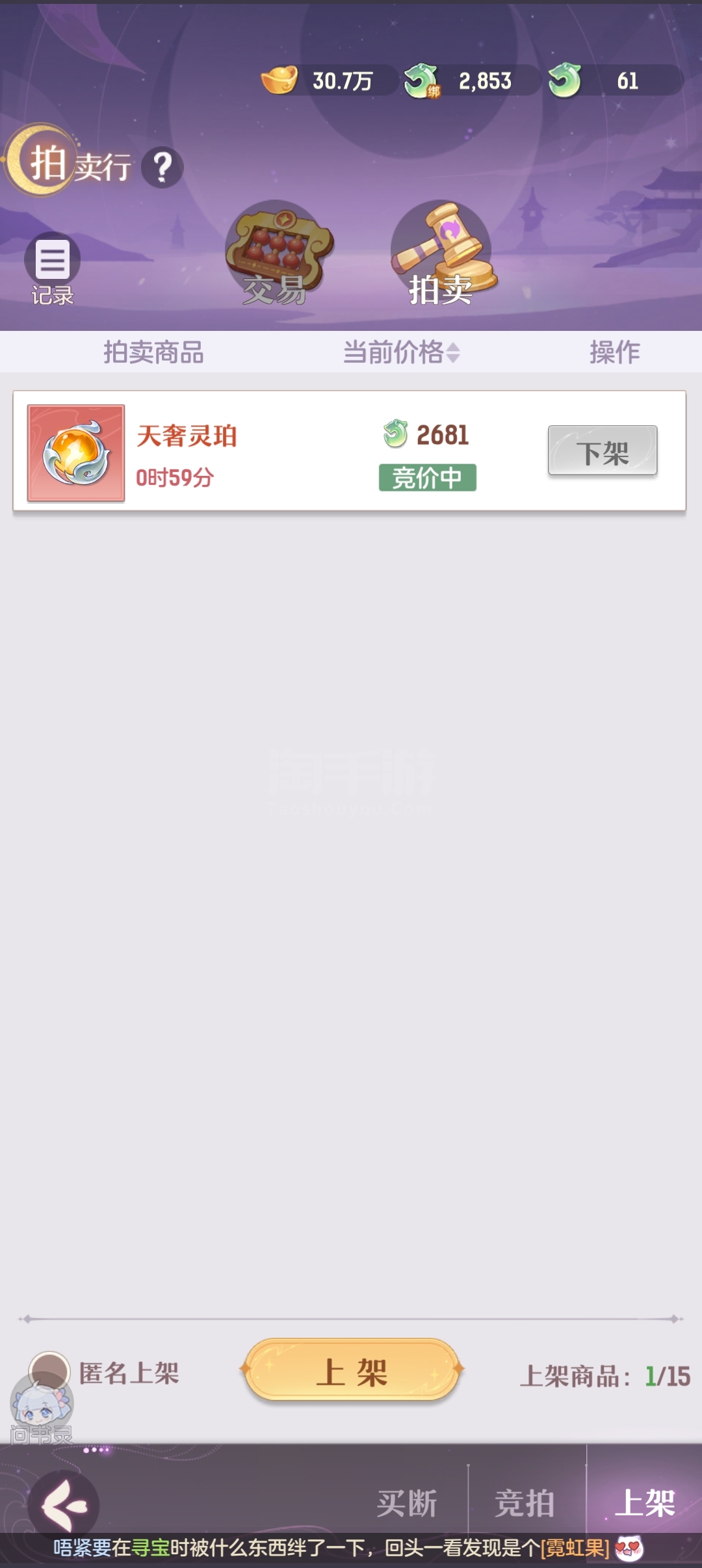Open the auction house help question mark
Viewport: 702px width, 1568px height.
point(162,168)
